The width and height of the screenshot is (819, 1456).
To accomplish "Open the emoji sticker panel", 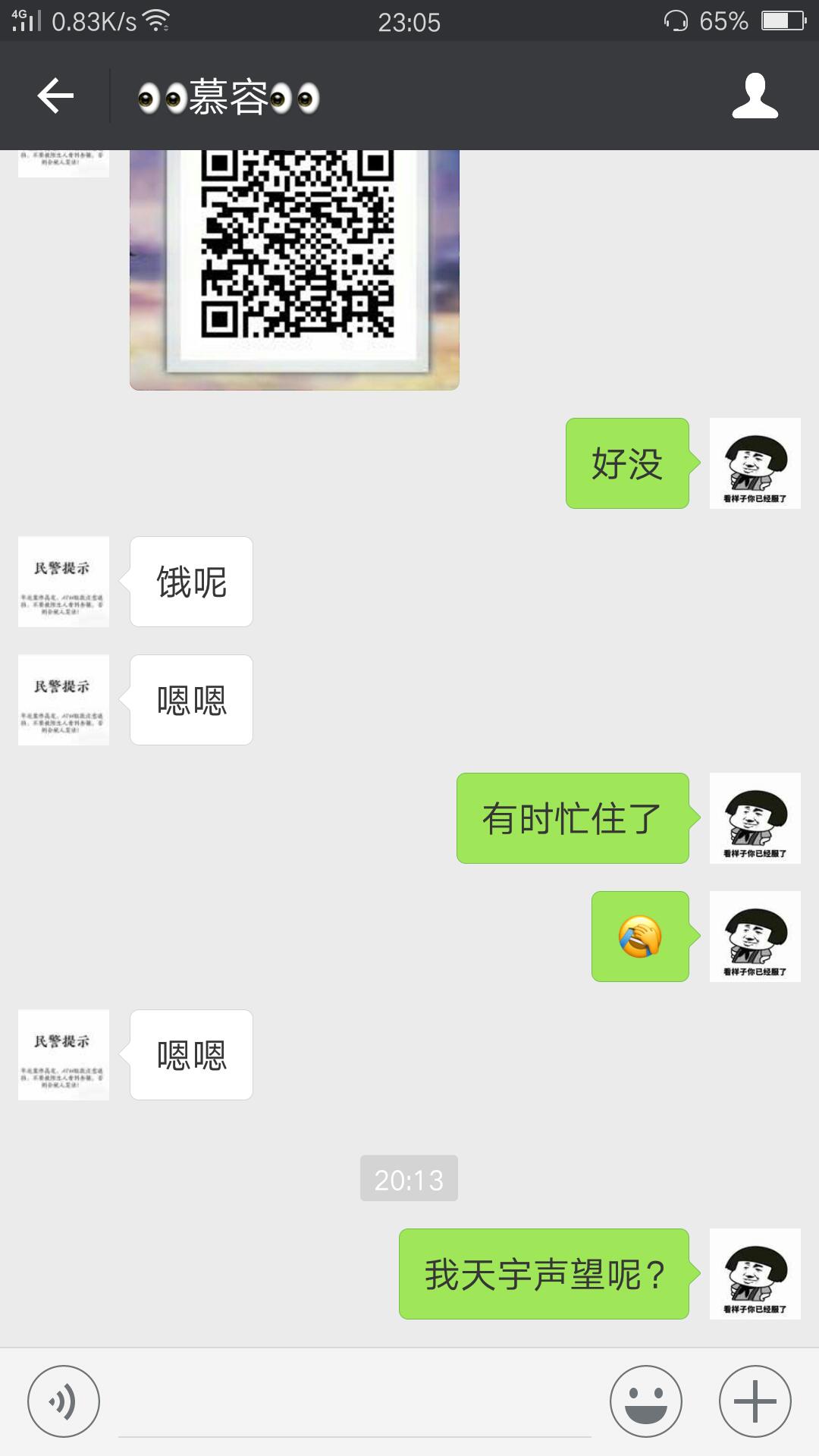I will coord(645,1401).
